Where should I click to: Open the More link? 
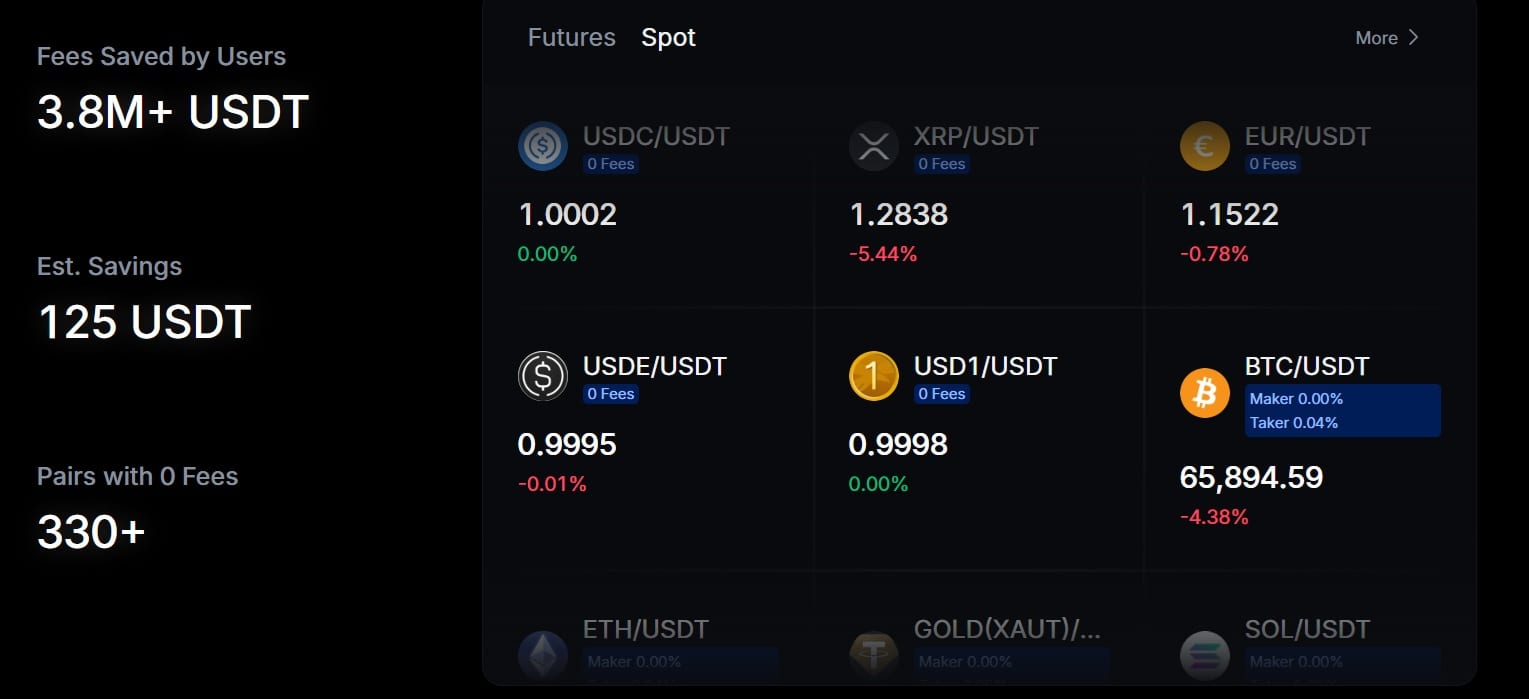(x=1386, y=38)
